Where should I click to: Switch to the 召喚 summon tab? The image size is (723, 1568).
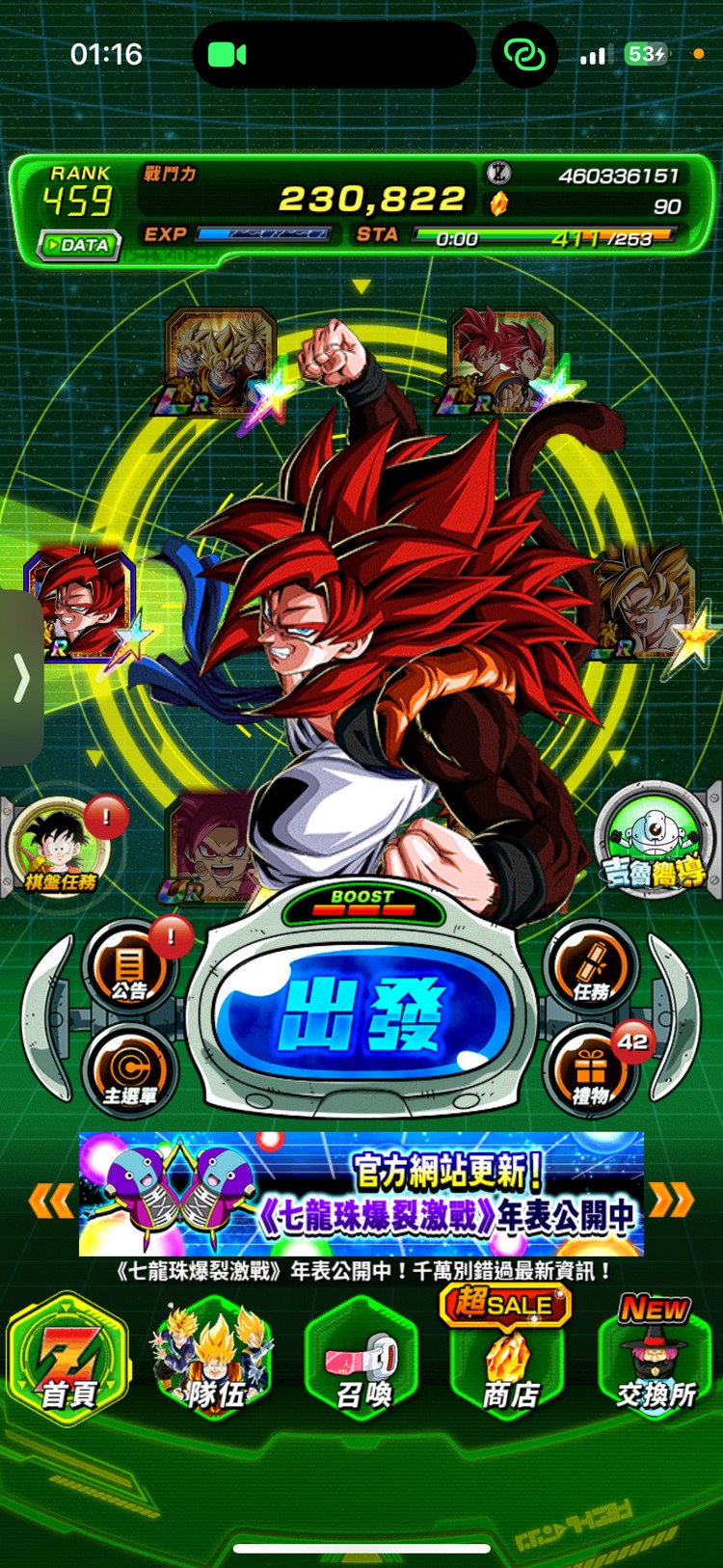362,1360
